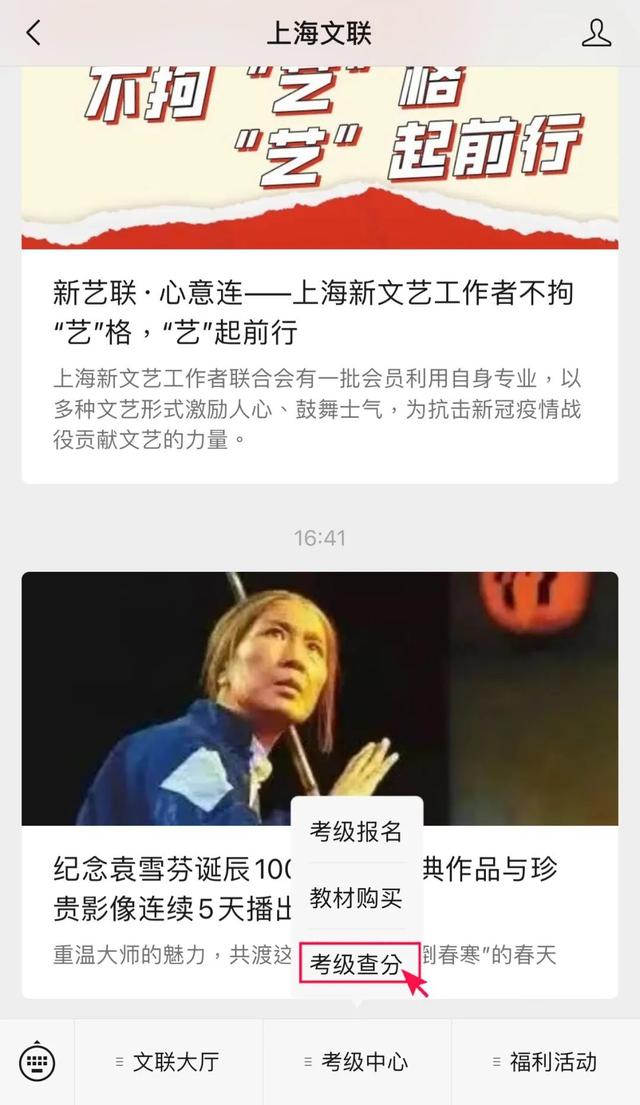Open the 文联大厅 menu
This screenshot has width=640, height=1105.
[168, 1062]
